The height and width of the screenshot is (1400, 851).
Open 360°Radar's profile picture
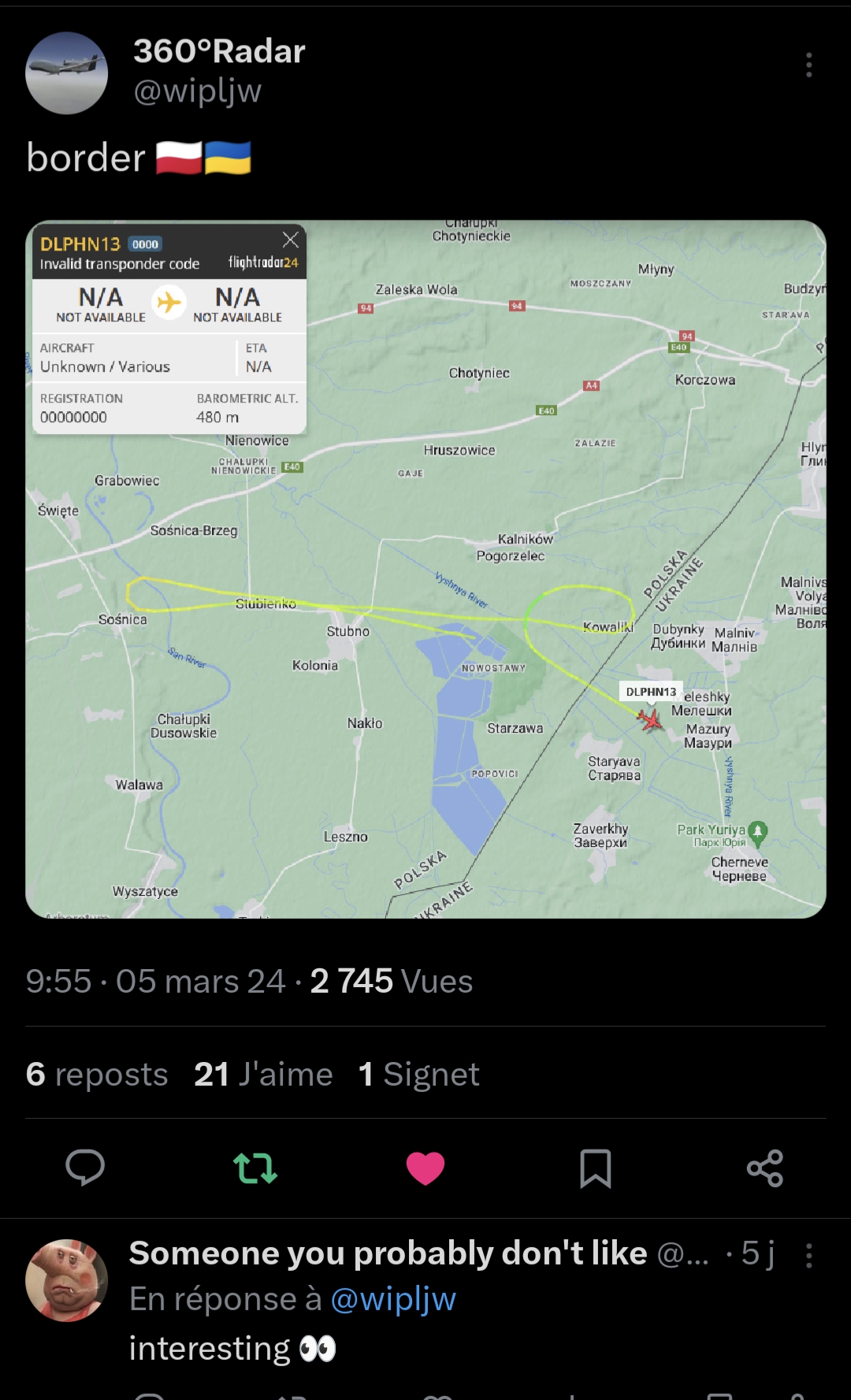[x=67, y=73]
